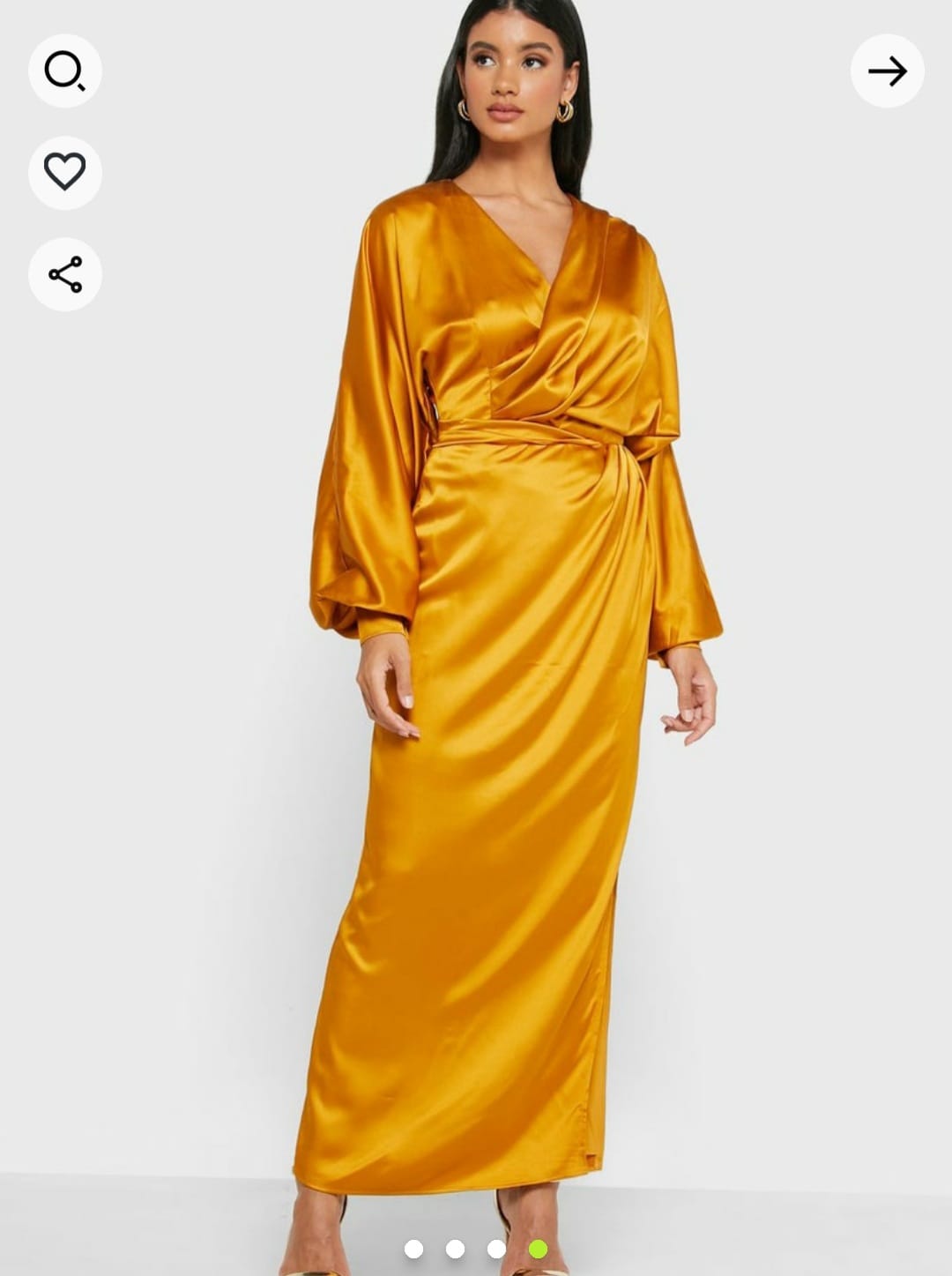Share this product
Viewport: 952px width, 1276px height.
pos(65,274)
